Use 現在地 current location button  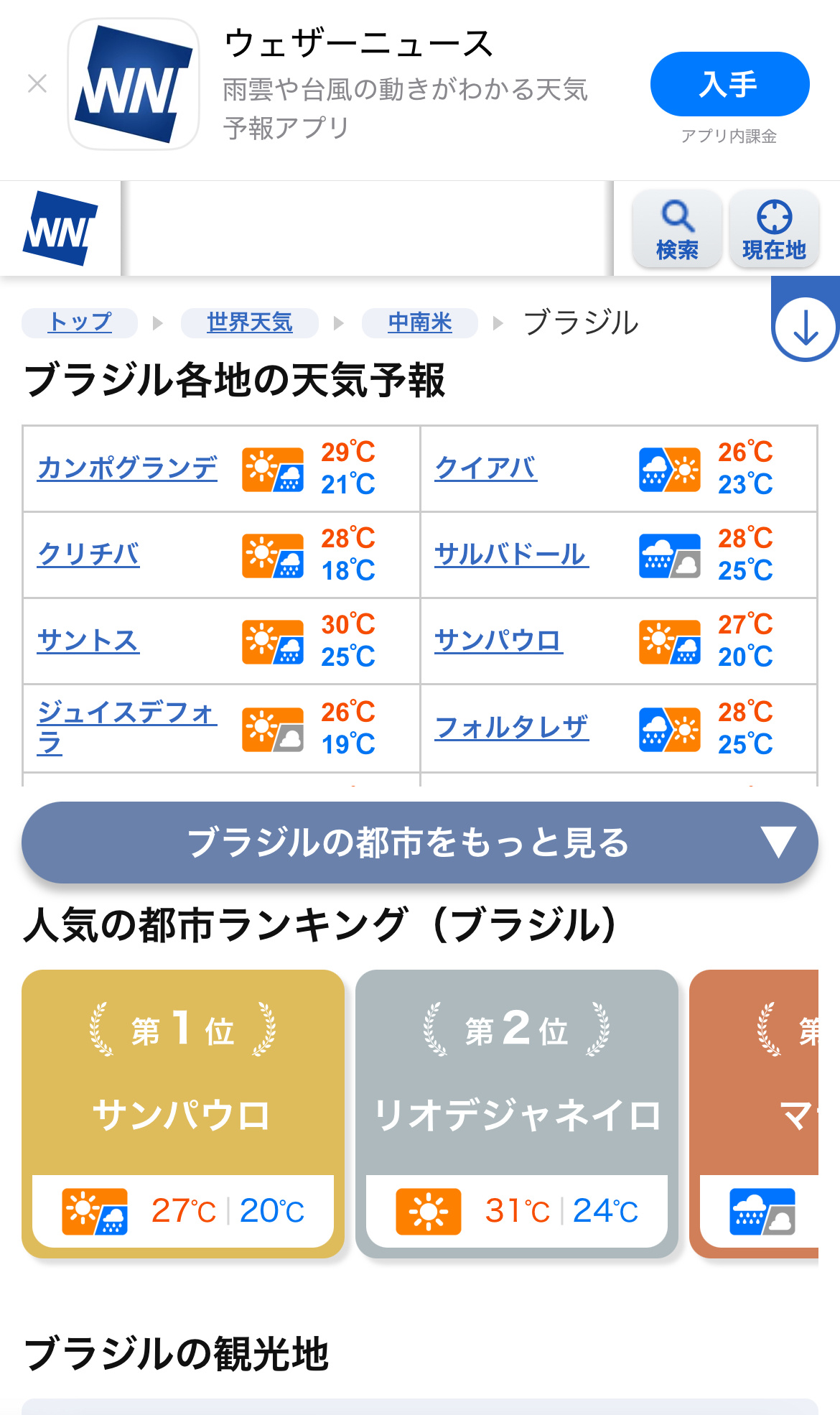point(774,229)
